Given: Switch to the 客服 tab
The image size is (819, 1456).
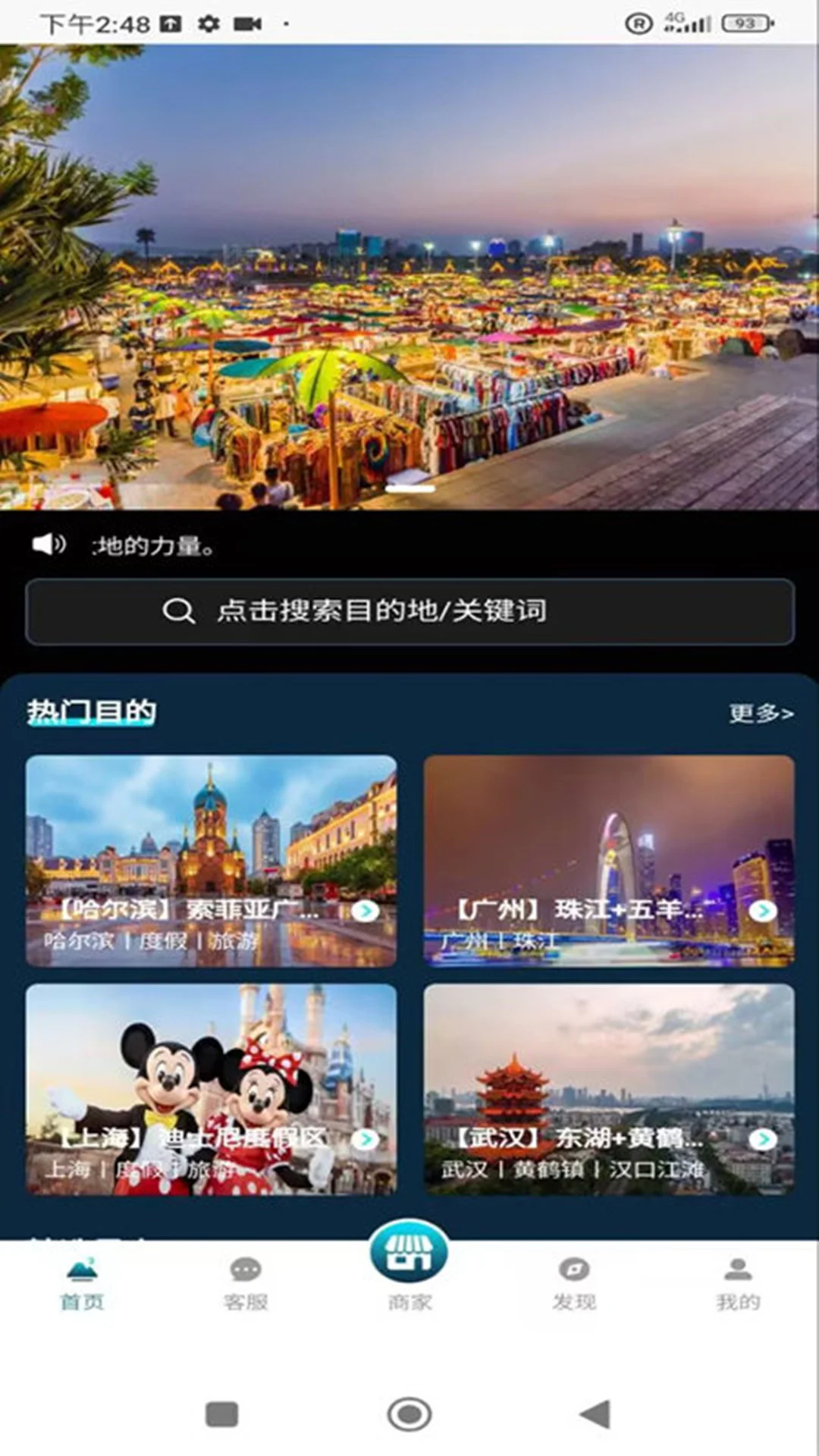Looking at the screenshot, I should click(x=244, y=1282).
